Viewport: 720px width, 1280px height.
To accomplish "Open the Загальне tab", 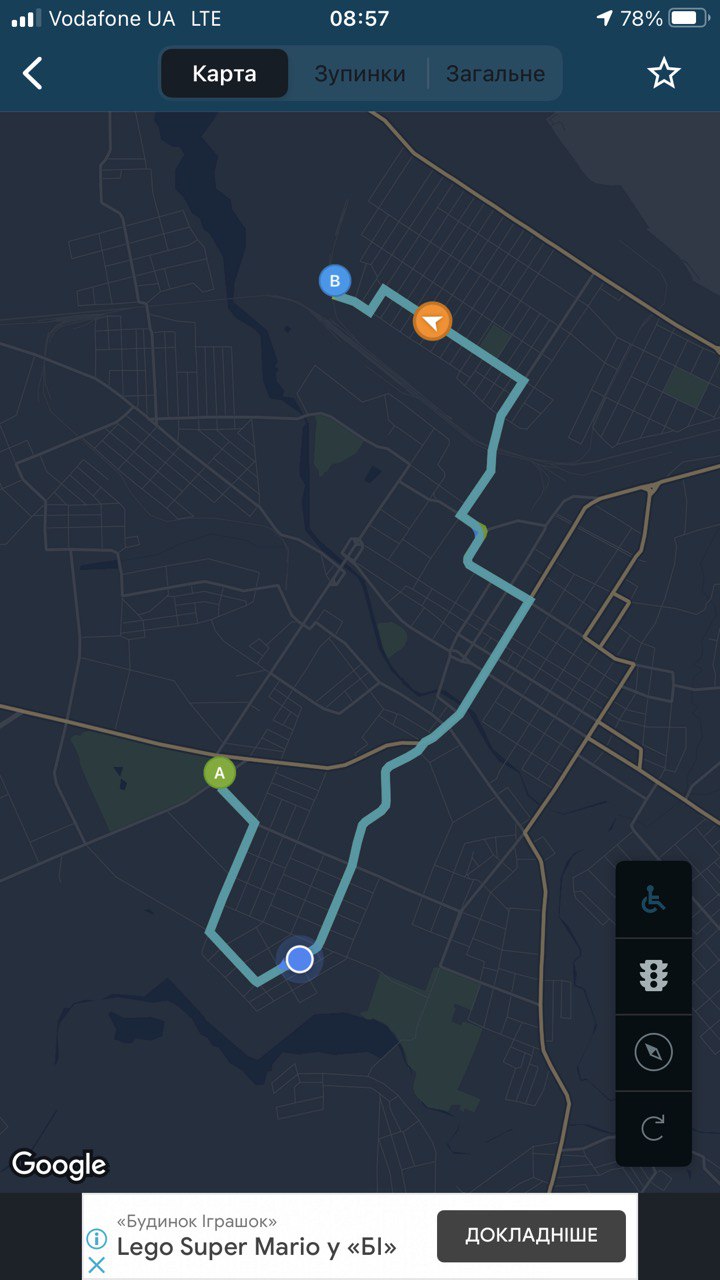I will click(x=495, y=74).
